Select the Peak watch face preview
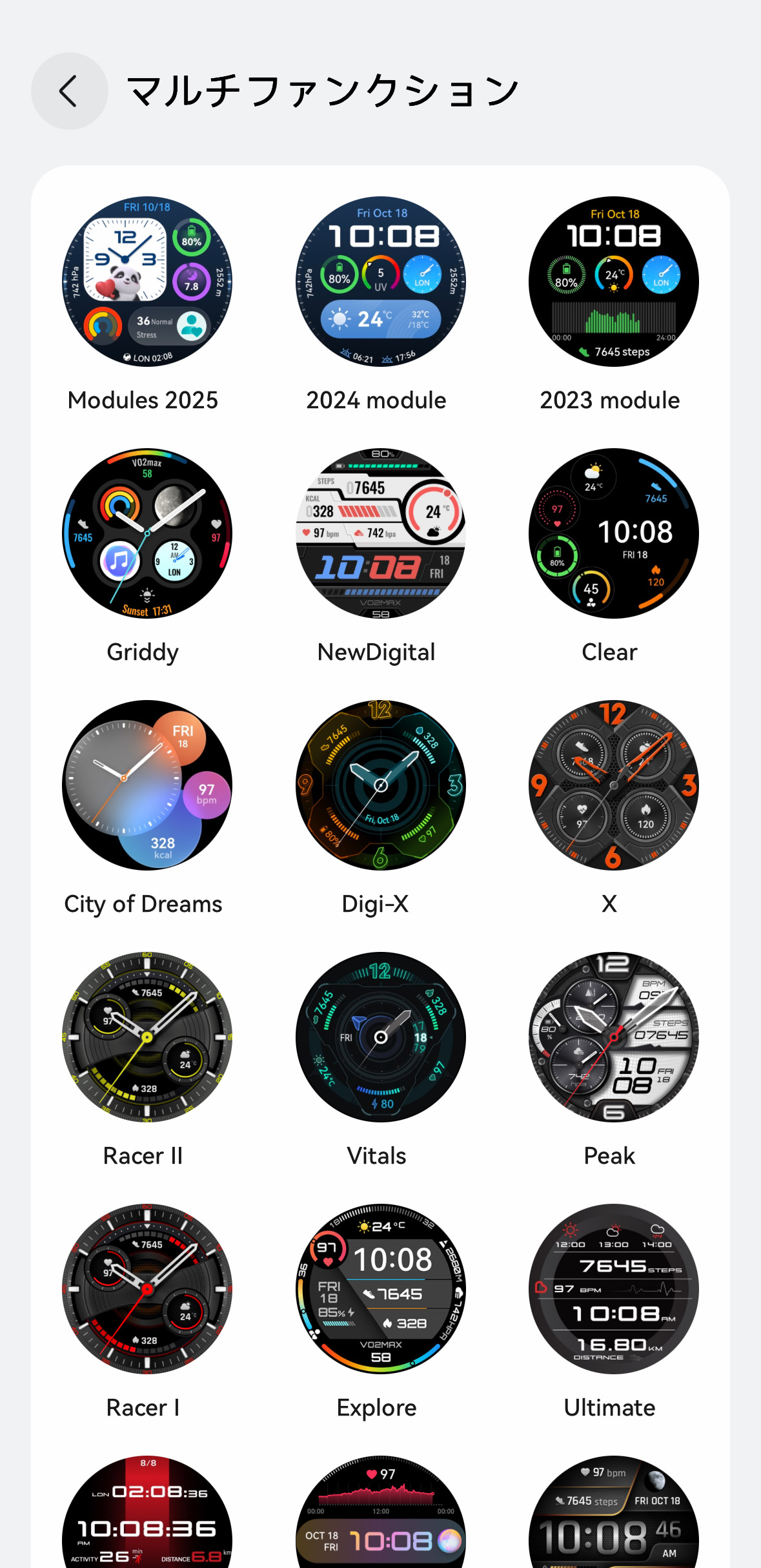761x1568 pixels. pyautogui.click(x=610, y=1037)
